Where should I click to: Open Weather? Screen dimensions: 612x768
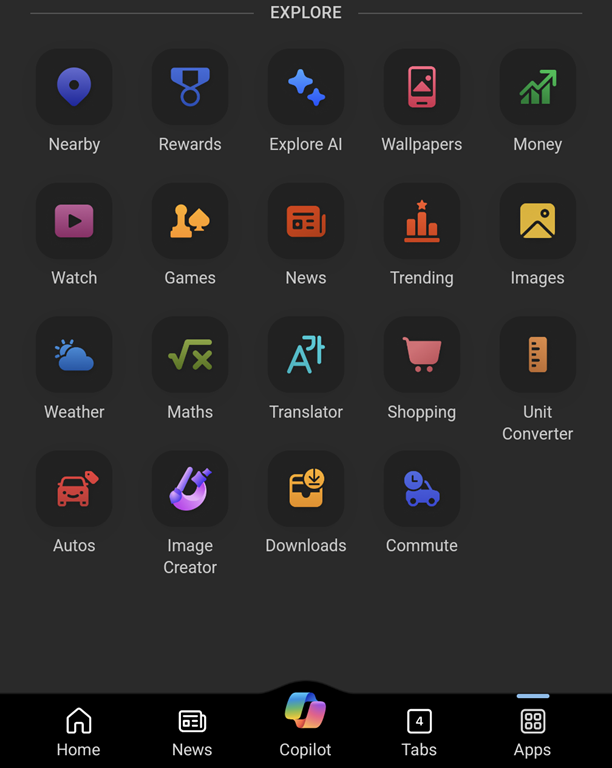(74, 356)
